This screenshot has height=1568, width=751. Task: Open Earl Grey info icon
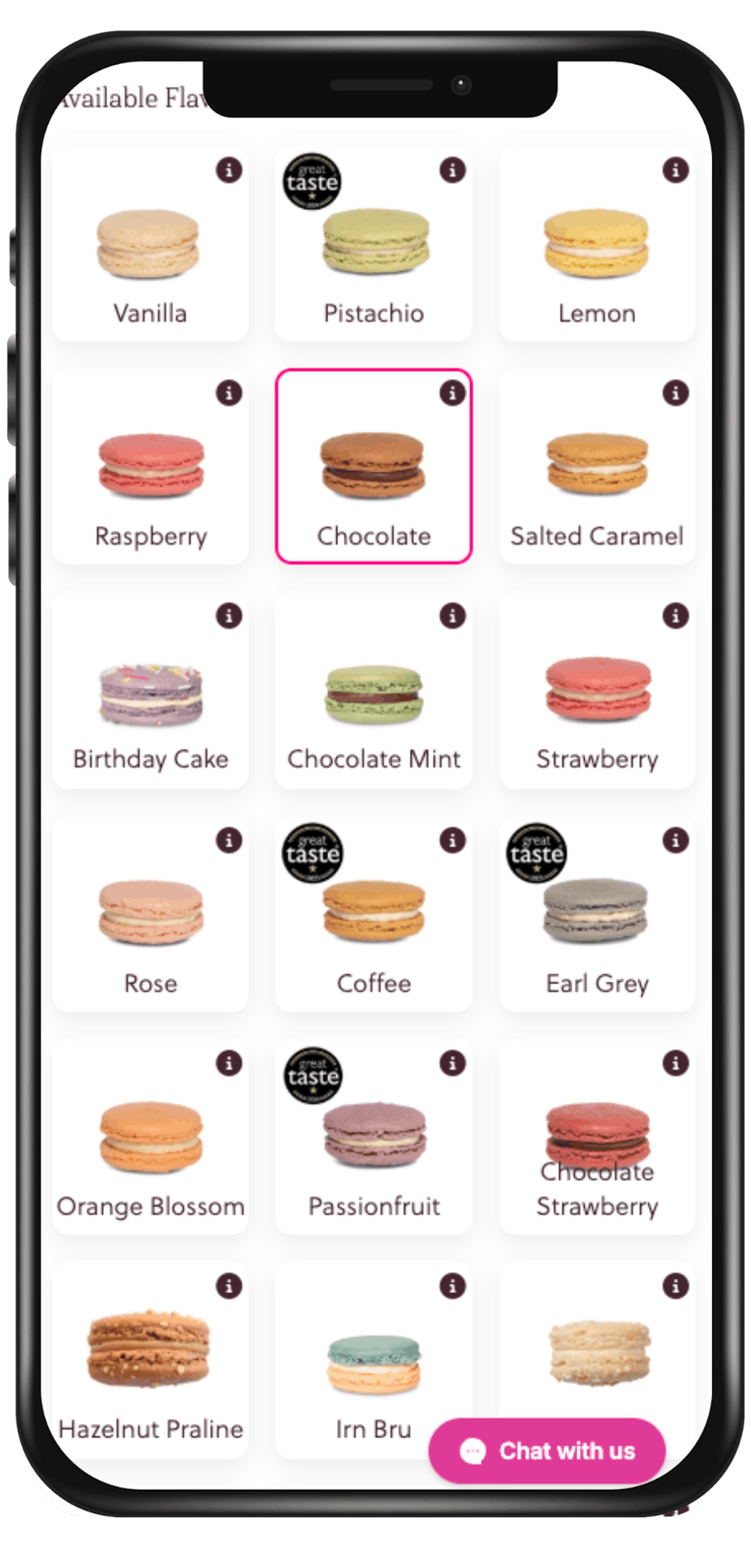point(675,840)
